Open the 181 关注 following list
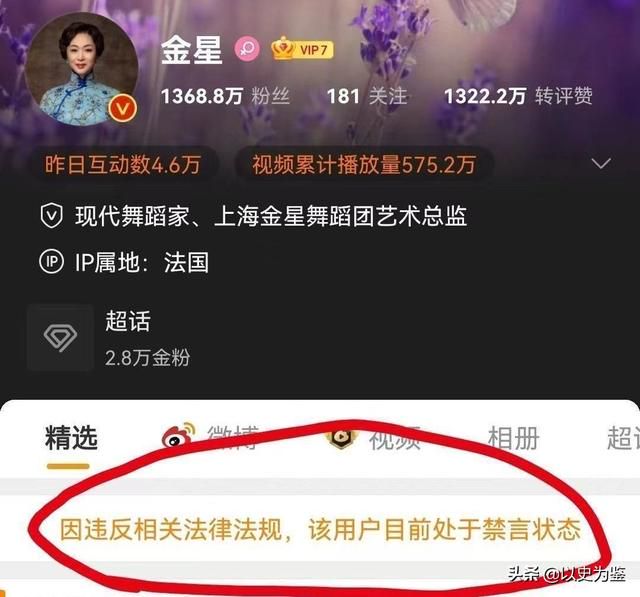The height and width of the screenshot is (597, 640). pyautogui.click(x=367, y=96)
